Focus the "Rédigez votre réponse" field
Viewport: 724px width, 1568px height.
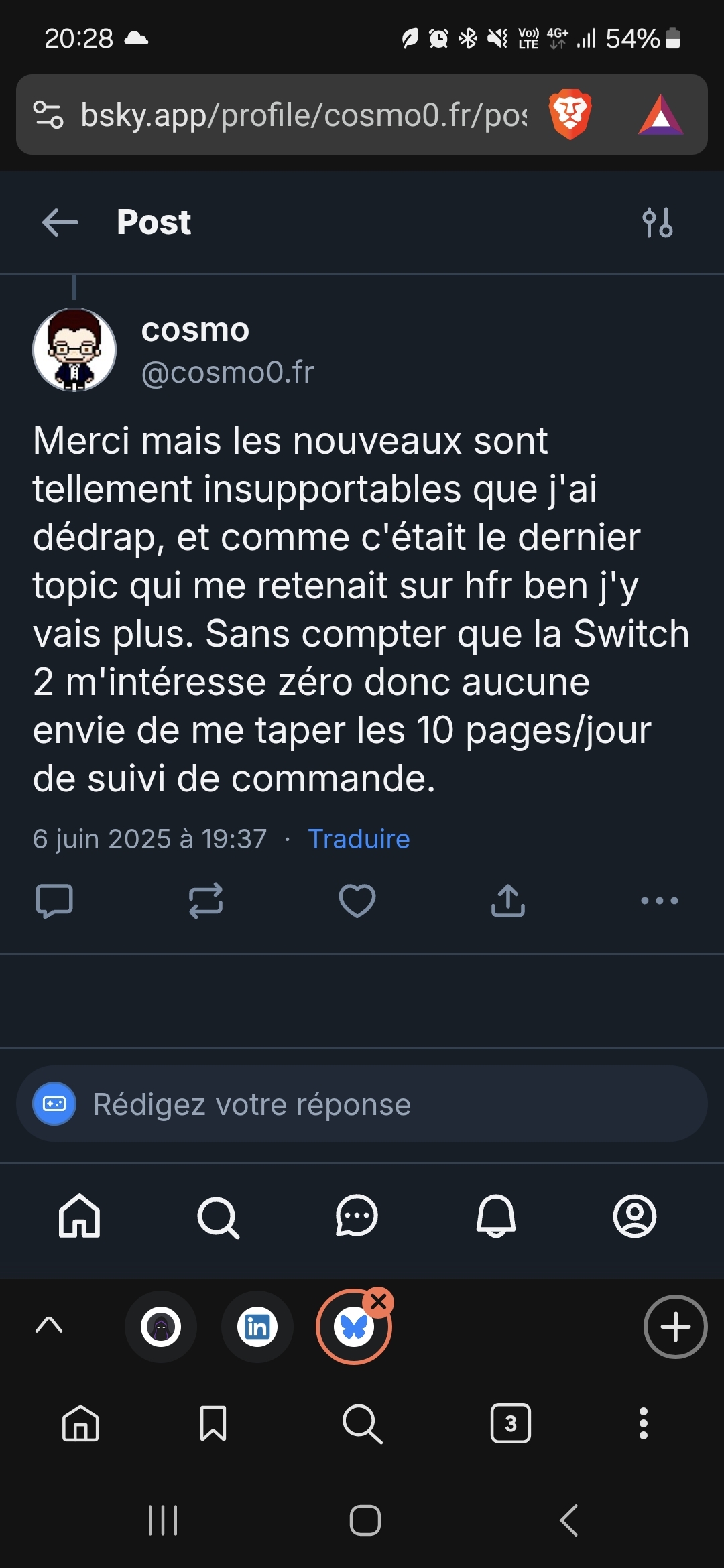(375, 1104)
